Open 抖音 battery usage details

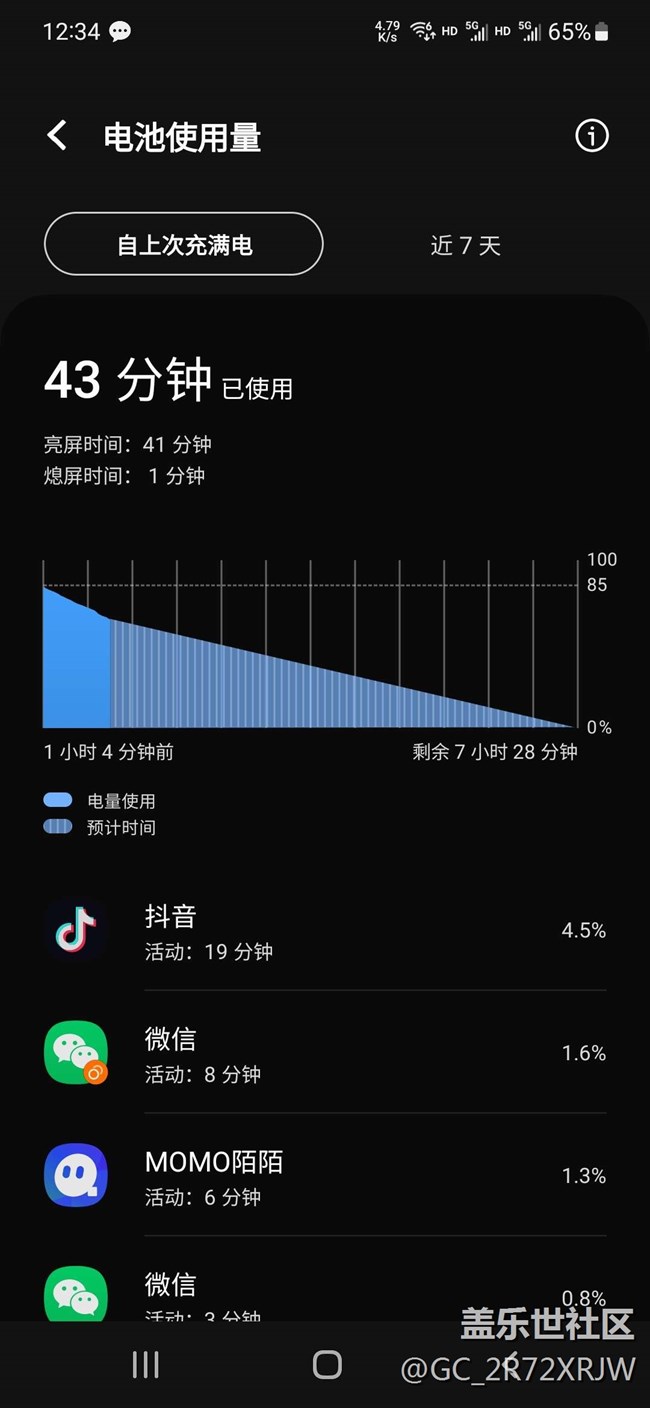pos(325,931)
